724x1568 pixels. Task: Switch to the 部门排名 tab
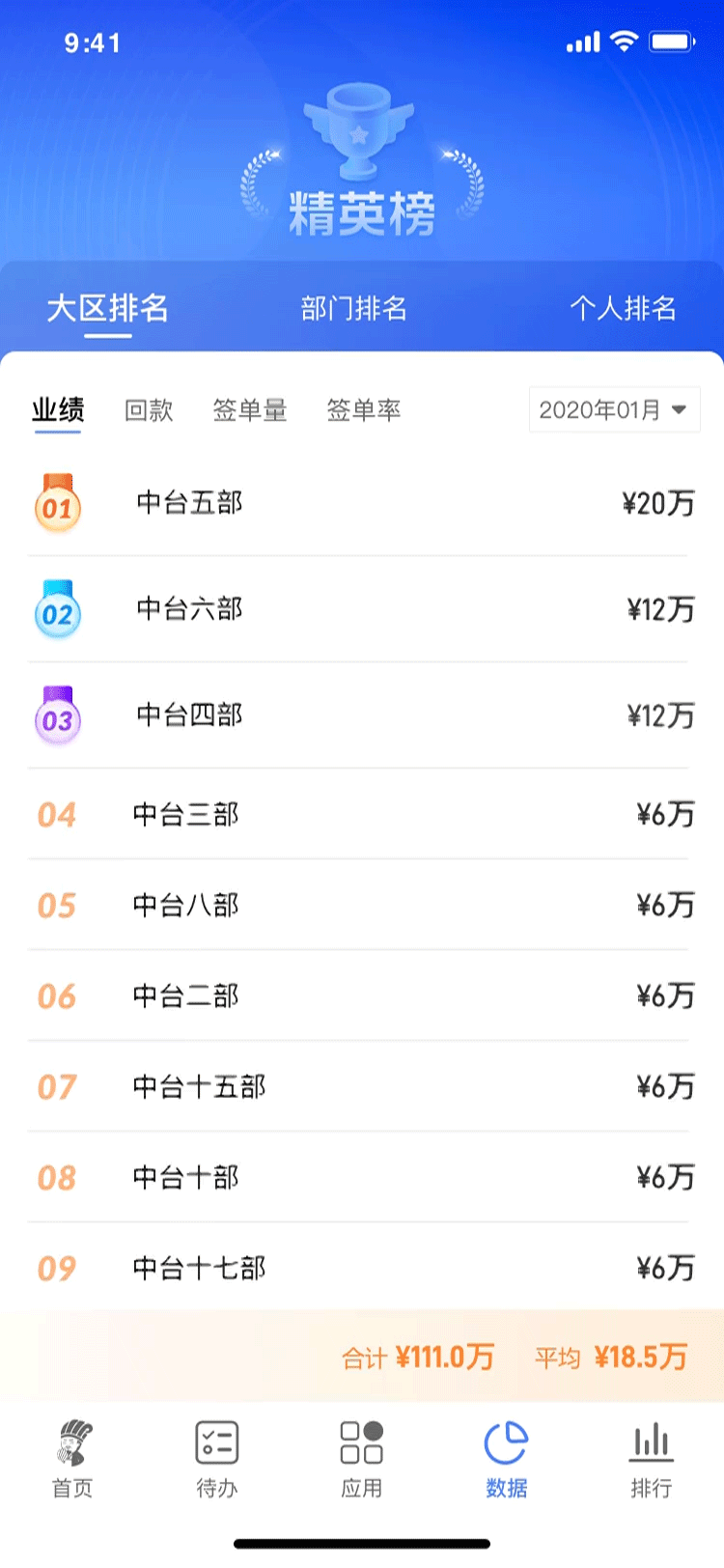[x=353, y=309]
